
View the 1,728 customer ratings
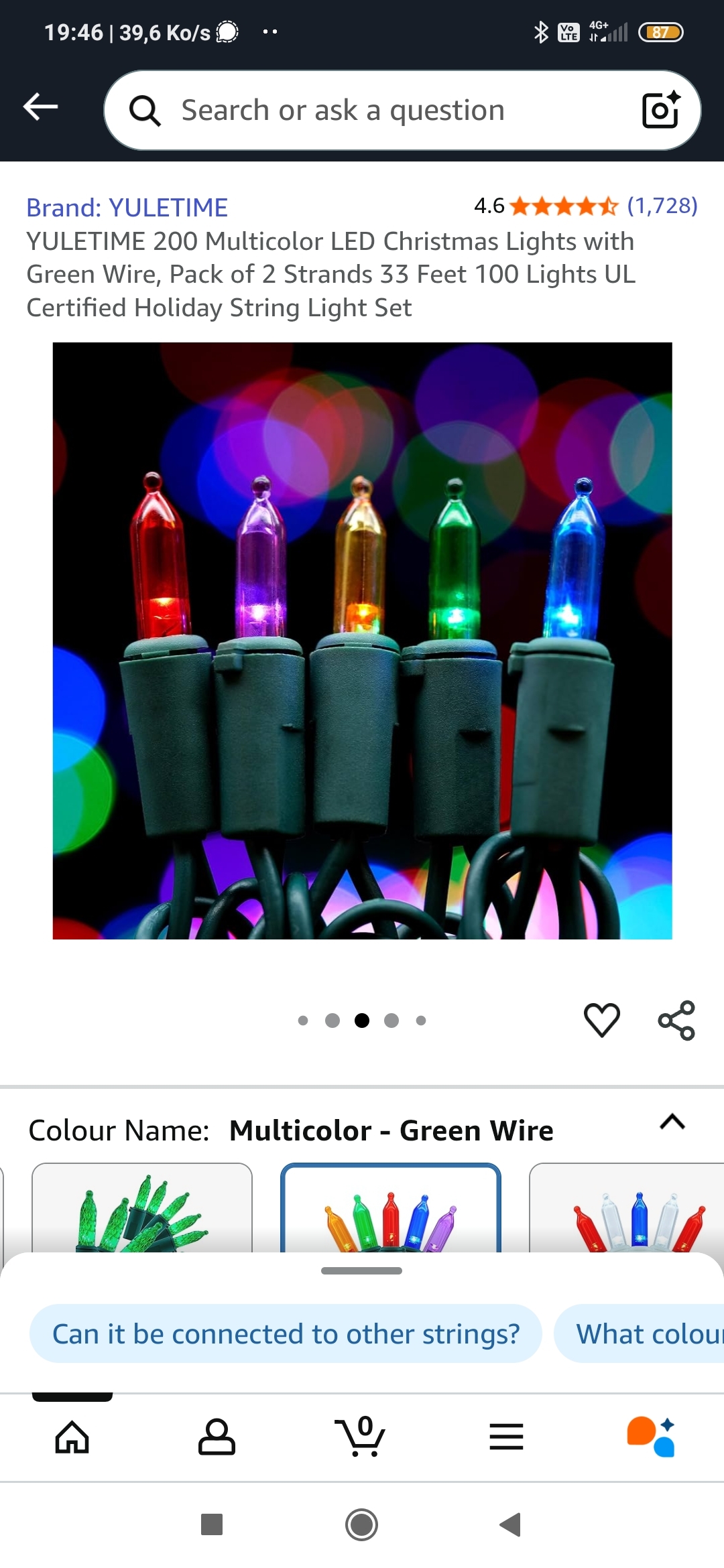point(662,206)
